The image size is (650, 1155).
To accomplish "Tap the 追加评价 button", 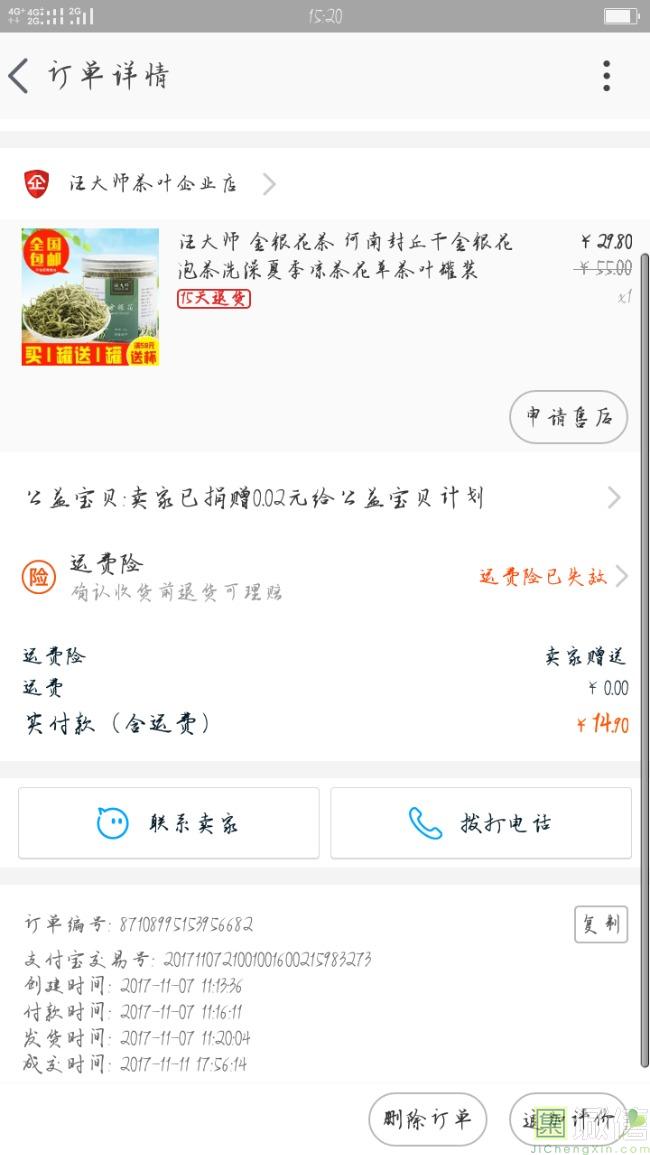I will point(568,1120).
